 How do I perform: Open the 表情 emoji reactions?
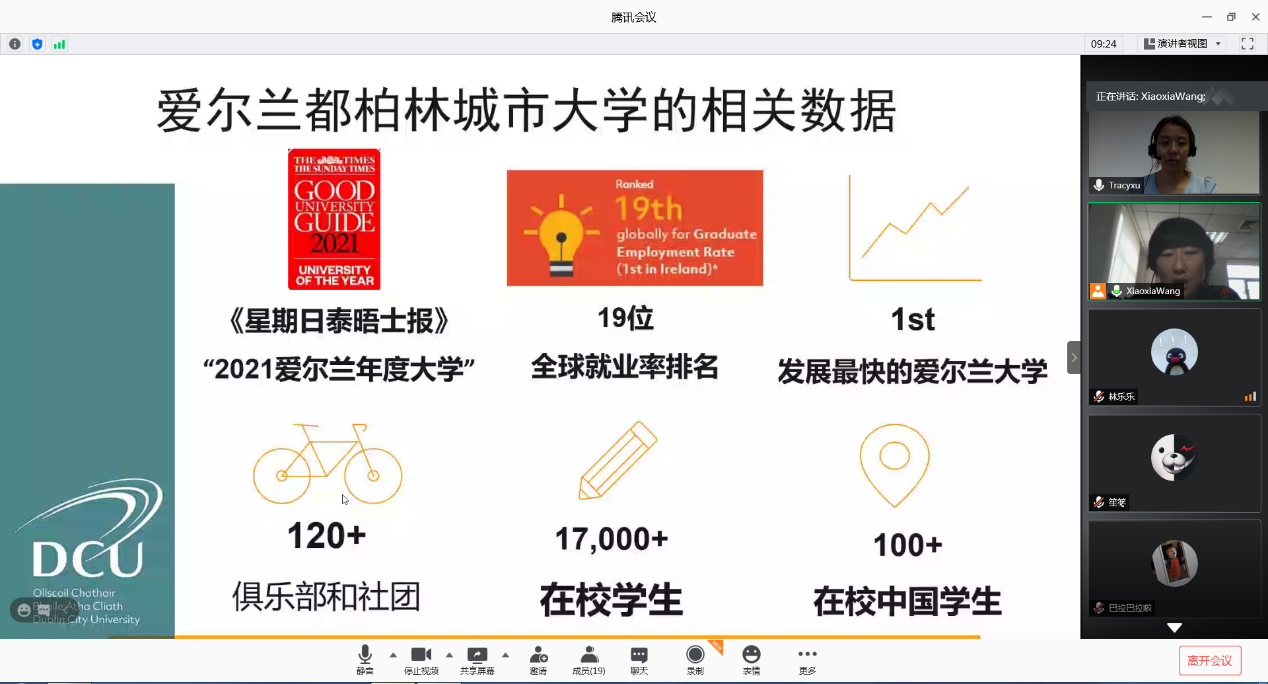point(751,658)
